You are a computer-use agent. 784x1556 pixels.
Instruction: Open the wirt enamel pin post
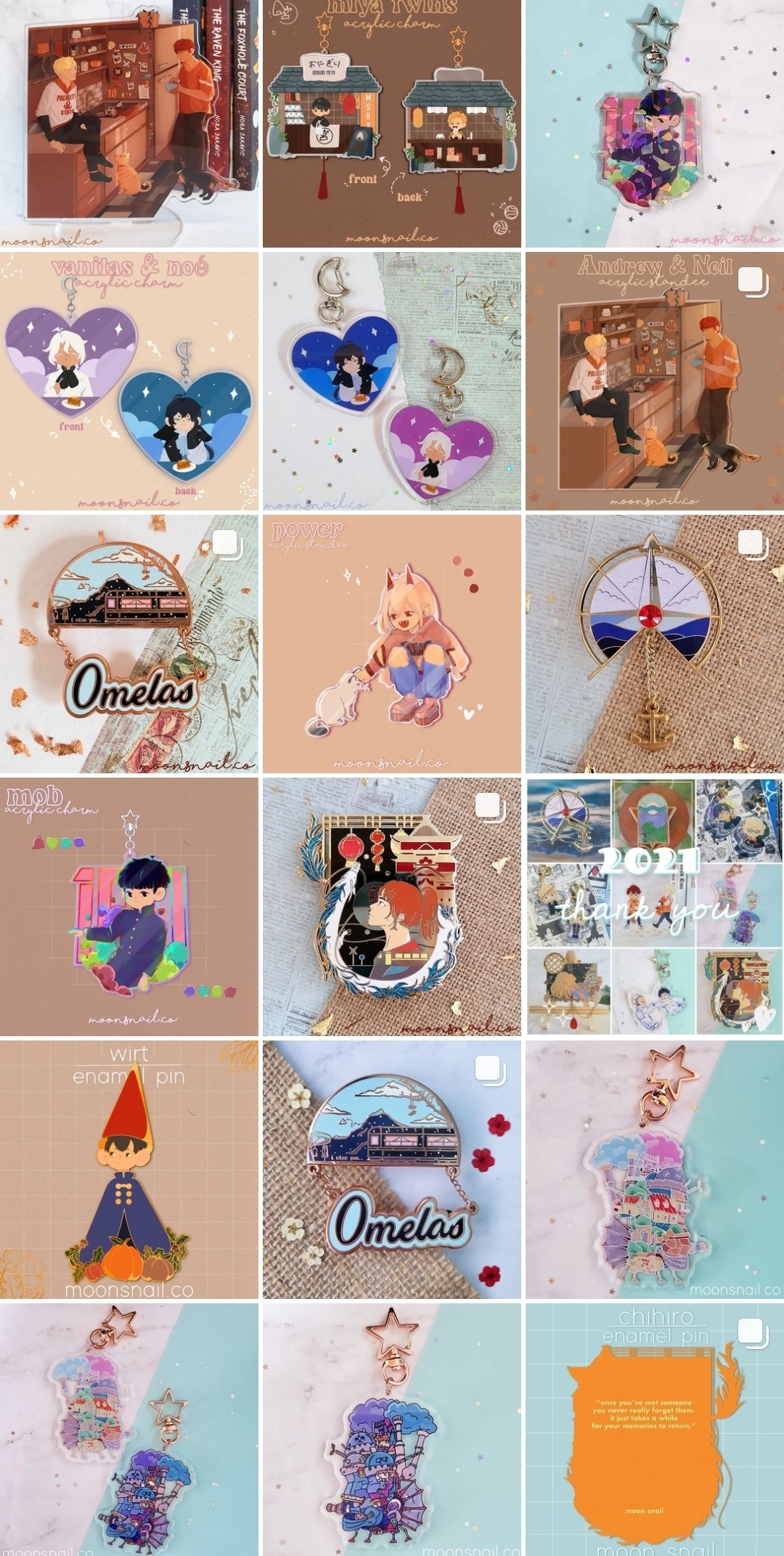click(x=129, y=1170)
